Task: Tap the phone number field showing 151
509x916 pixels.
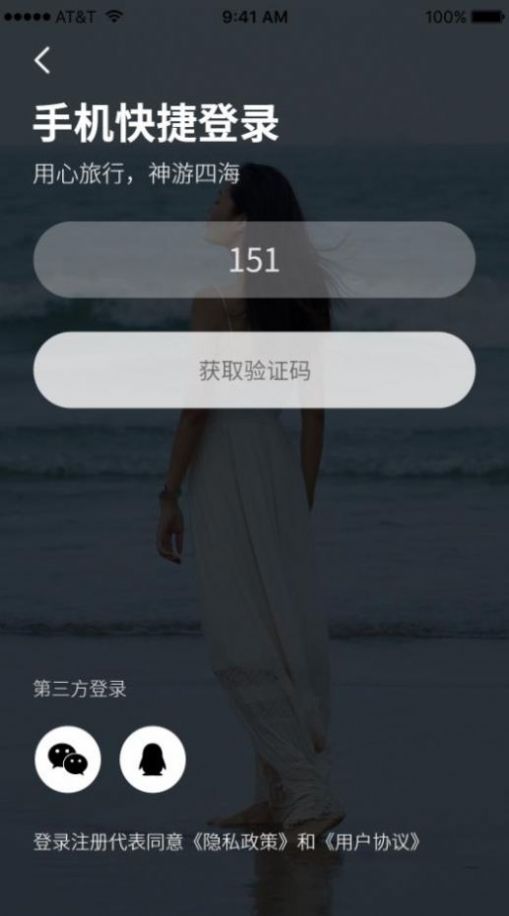Action: pyautogui.click(x=254, y=259)
